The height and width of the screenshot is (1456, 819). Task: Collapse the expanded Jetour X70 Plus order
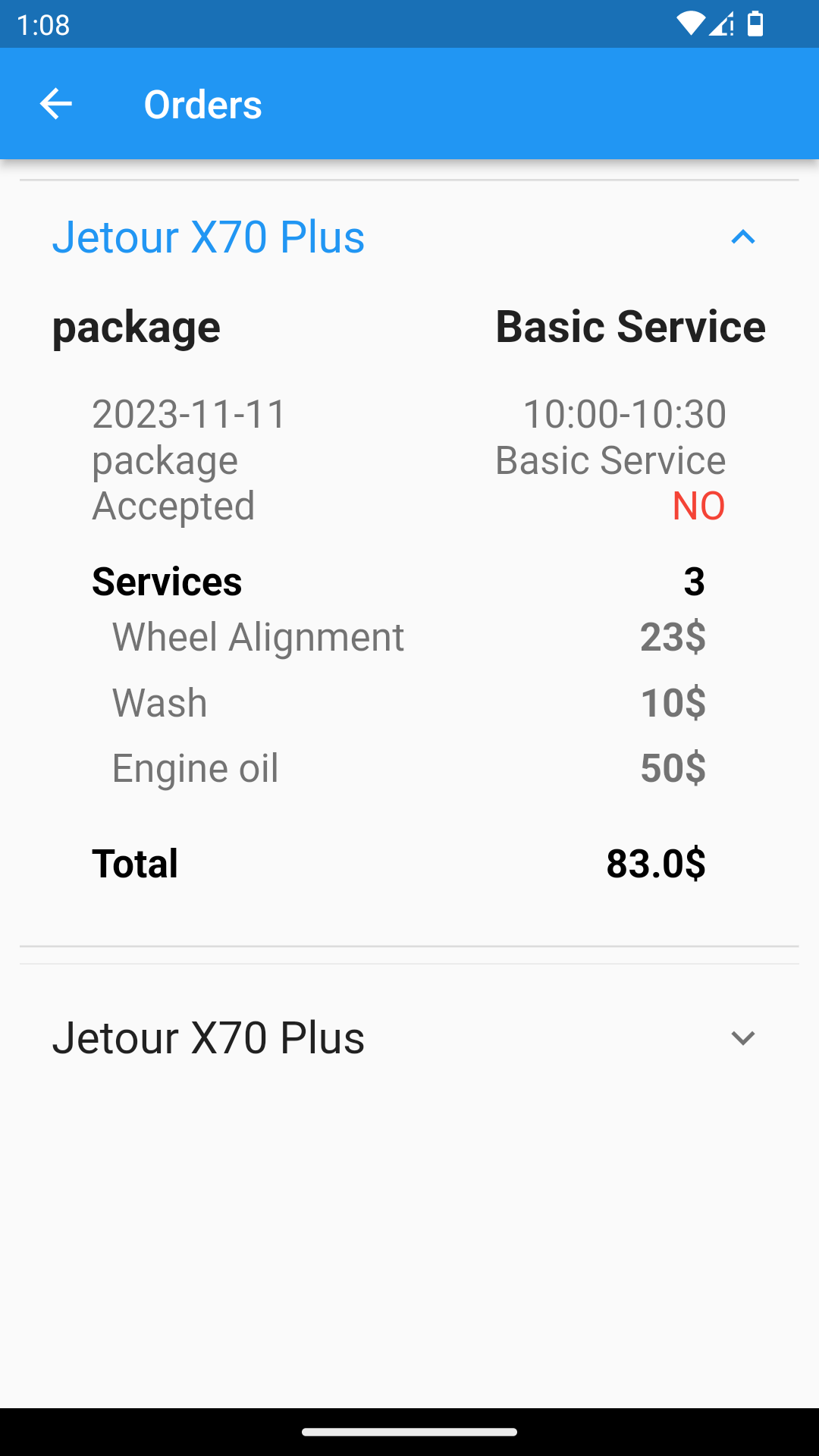(742, 237)
